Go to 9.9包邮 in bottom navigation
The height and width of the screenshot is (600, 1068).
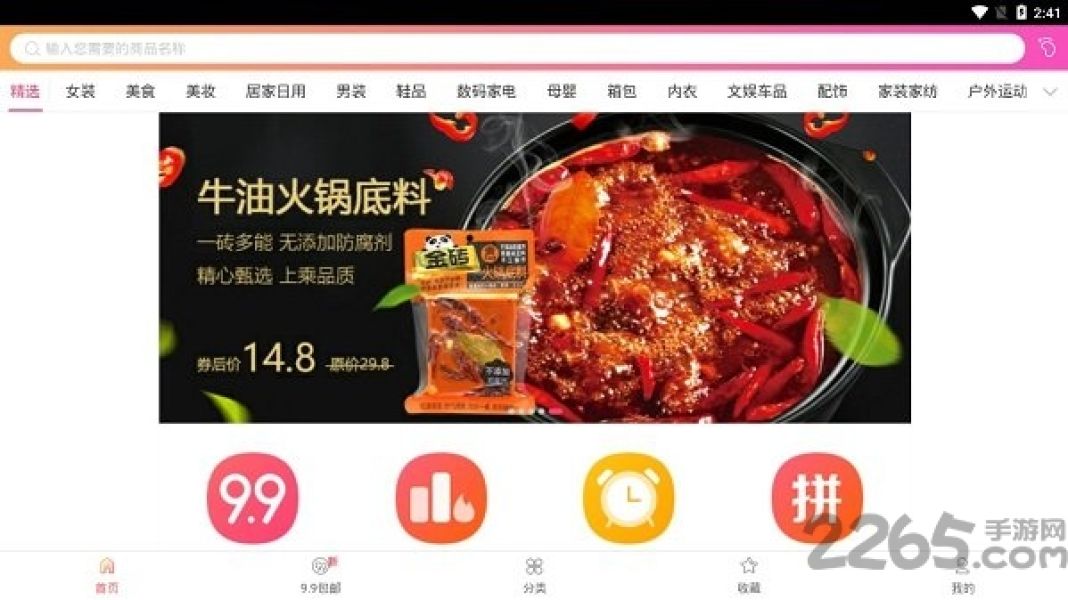coord(321,575)
